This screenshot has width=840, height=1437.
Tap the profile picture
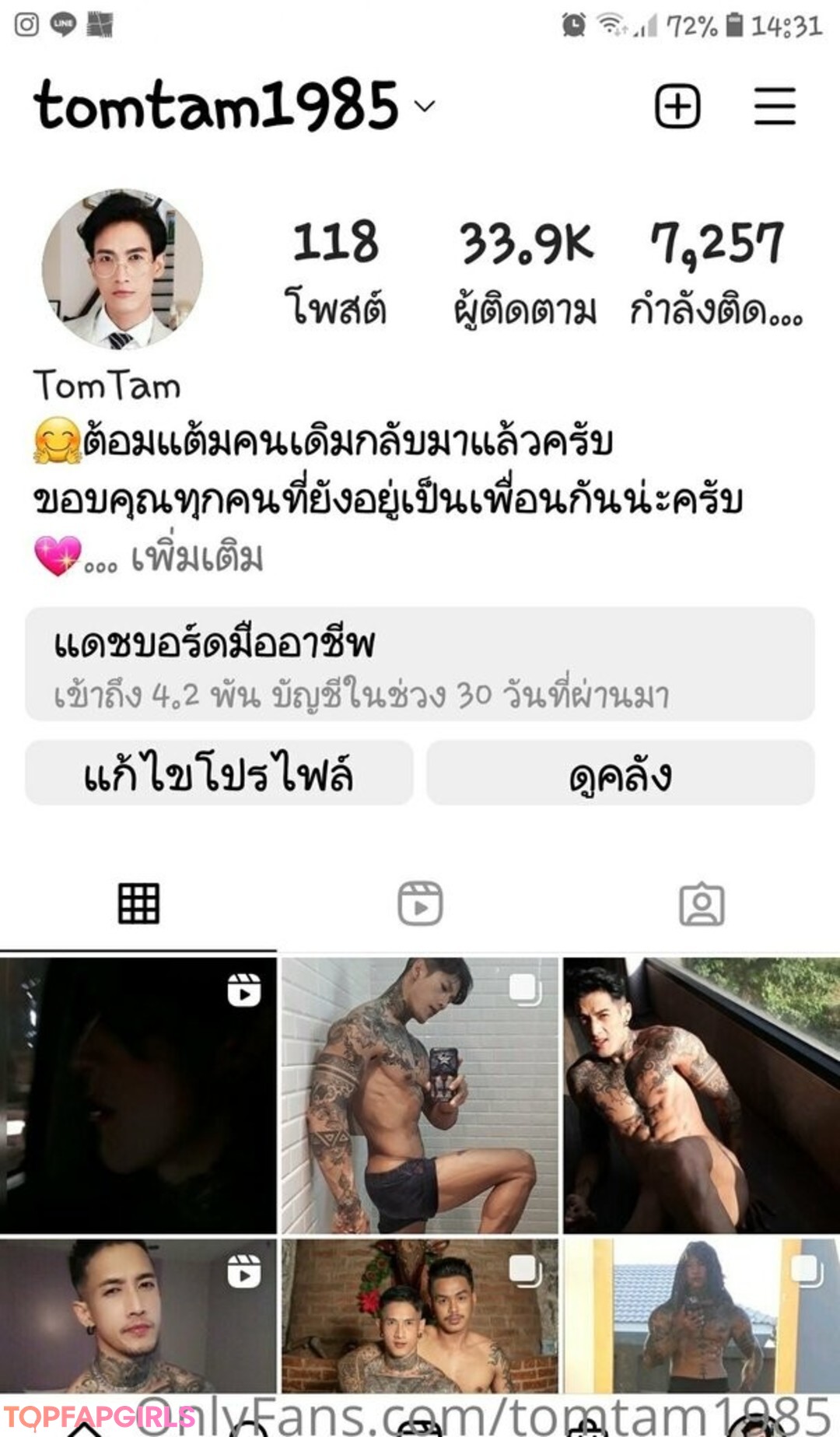[122, 268]
